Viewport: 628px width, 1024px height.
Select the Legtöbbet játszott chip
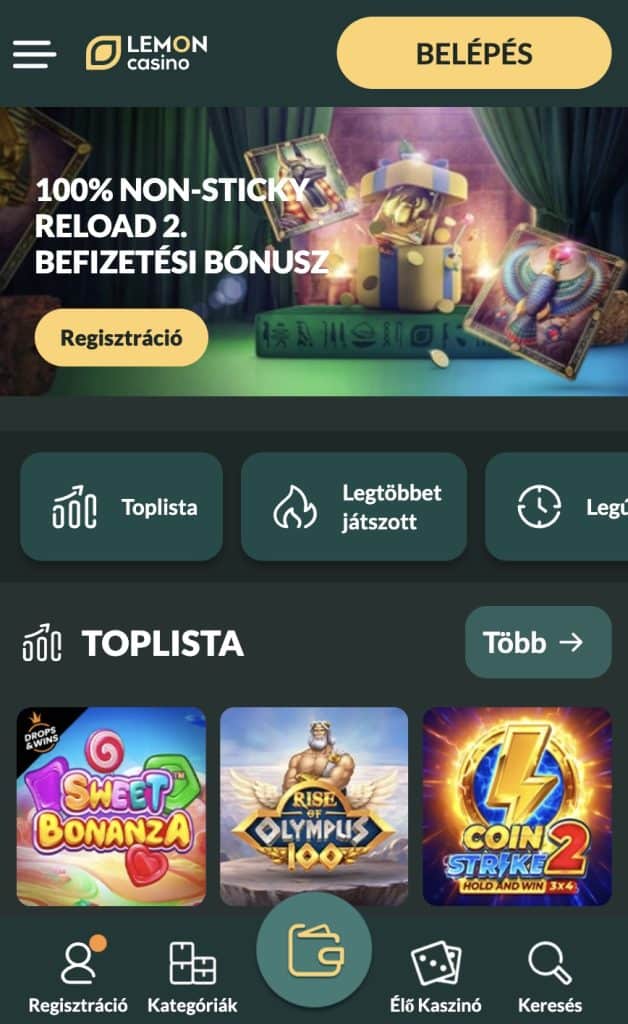point(353,507)
